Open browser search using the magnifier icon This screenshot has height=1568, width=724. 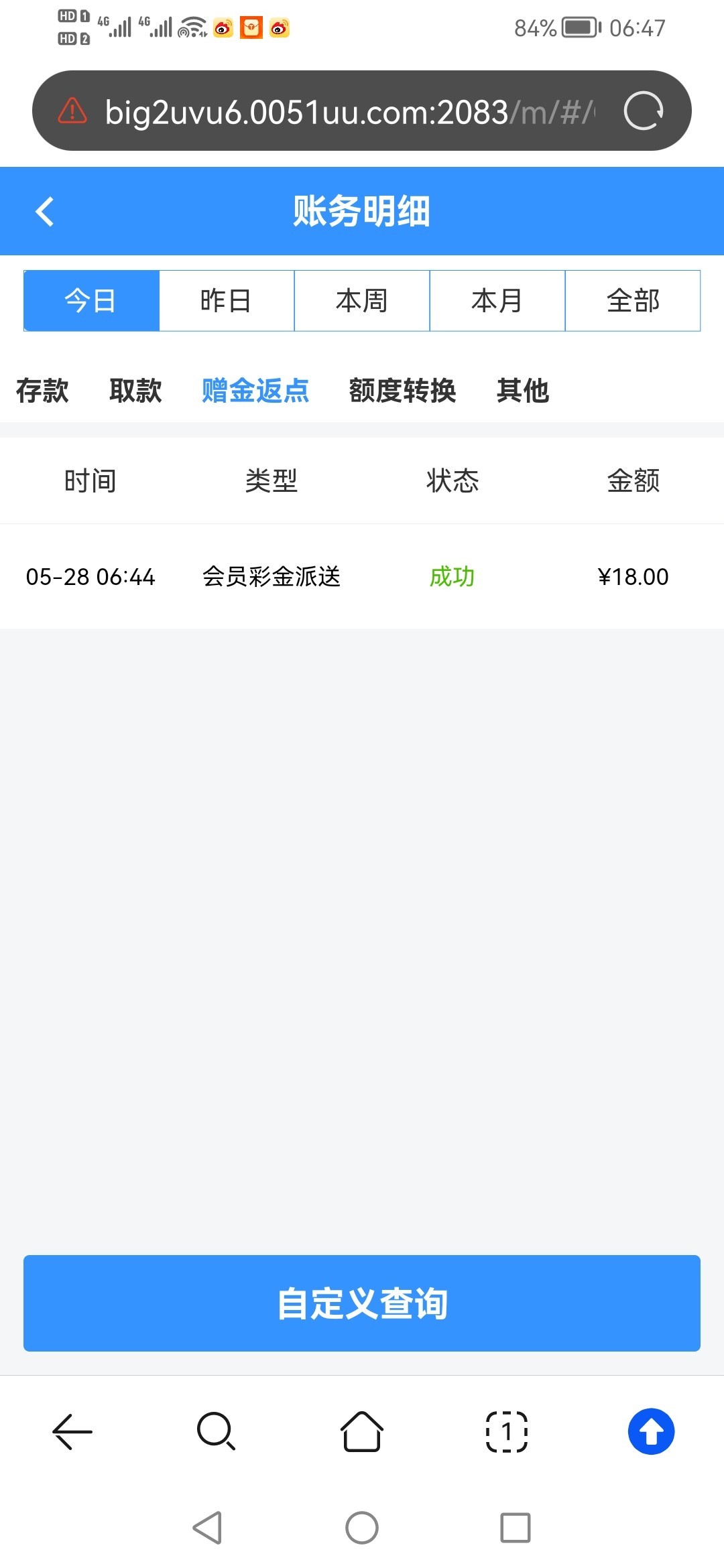pos(216,1431)
